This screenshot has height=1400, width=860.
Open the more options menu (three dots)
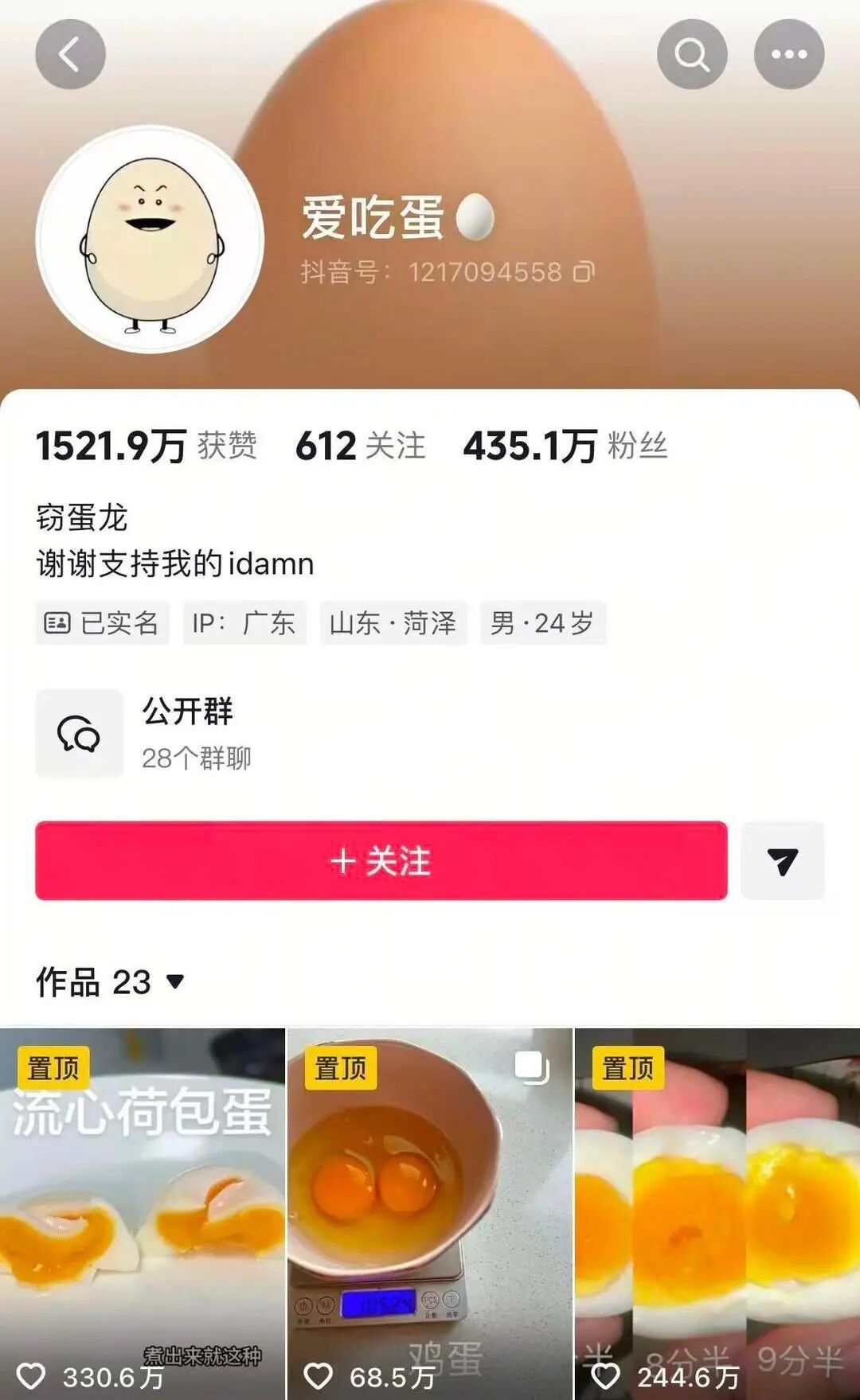[x=788, y=54]
